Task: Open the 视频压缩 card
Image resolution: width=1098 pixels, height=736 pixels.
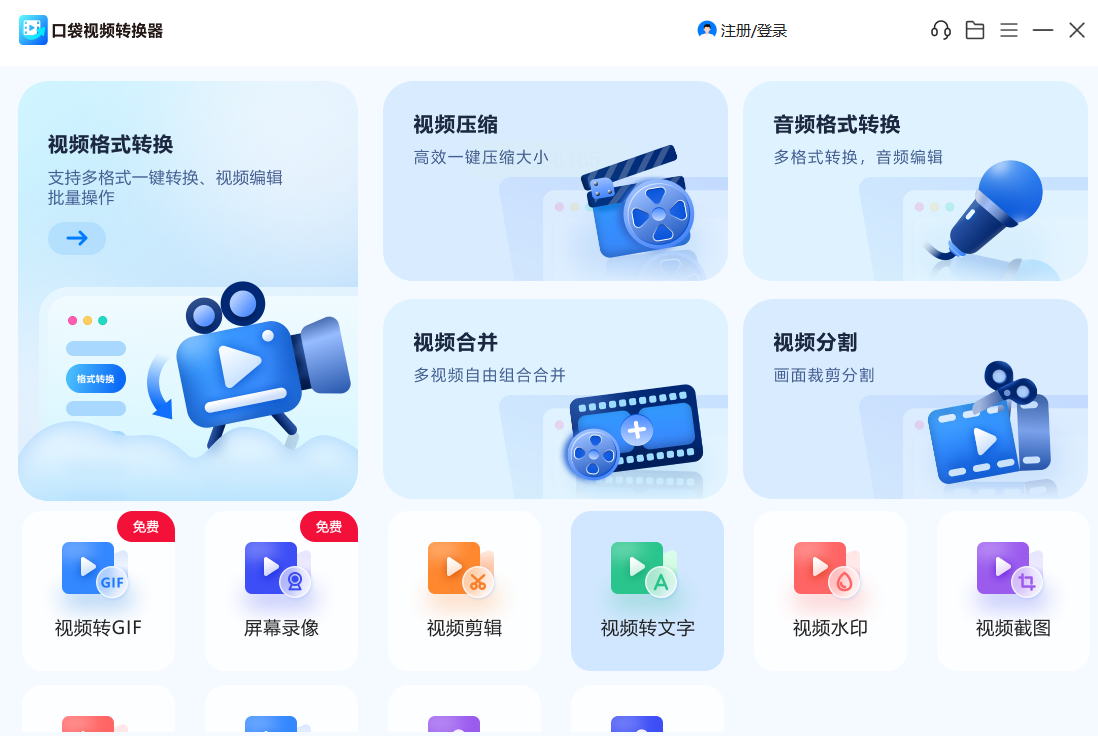Action: 555,181
